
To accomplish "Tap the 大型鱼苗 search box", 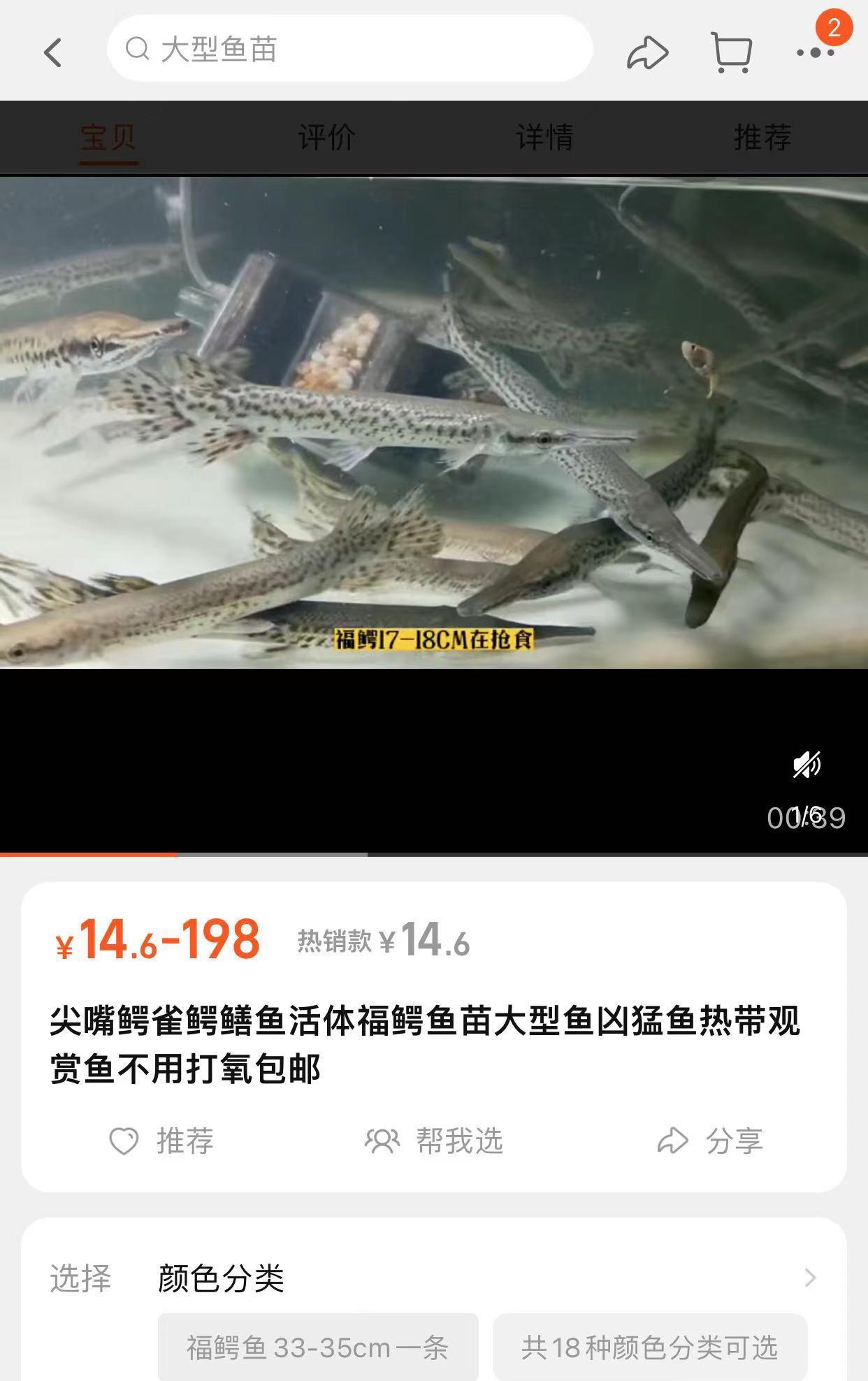I will [x=349, y=50].
